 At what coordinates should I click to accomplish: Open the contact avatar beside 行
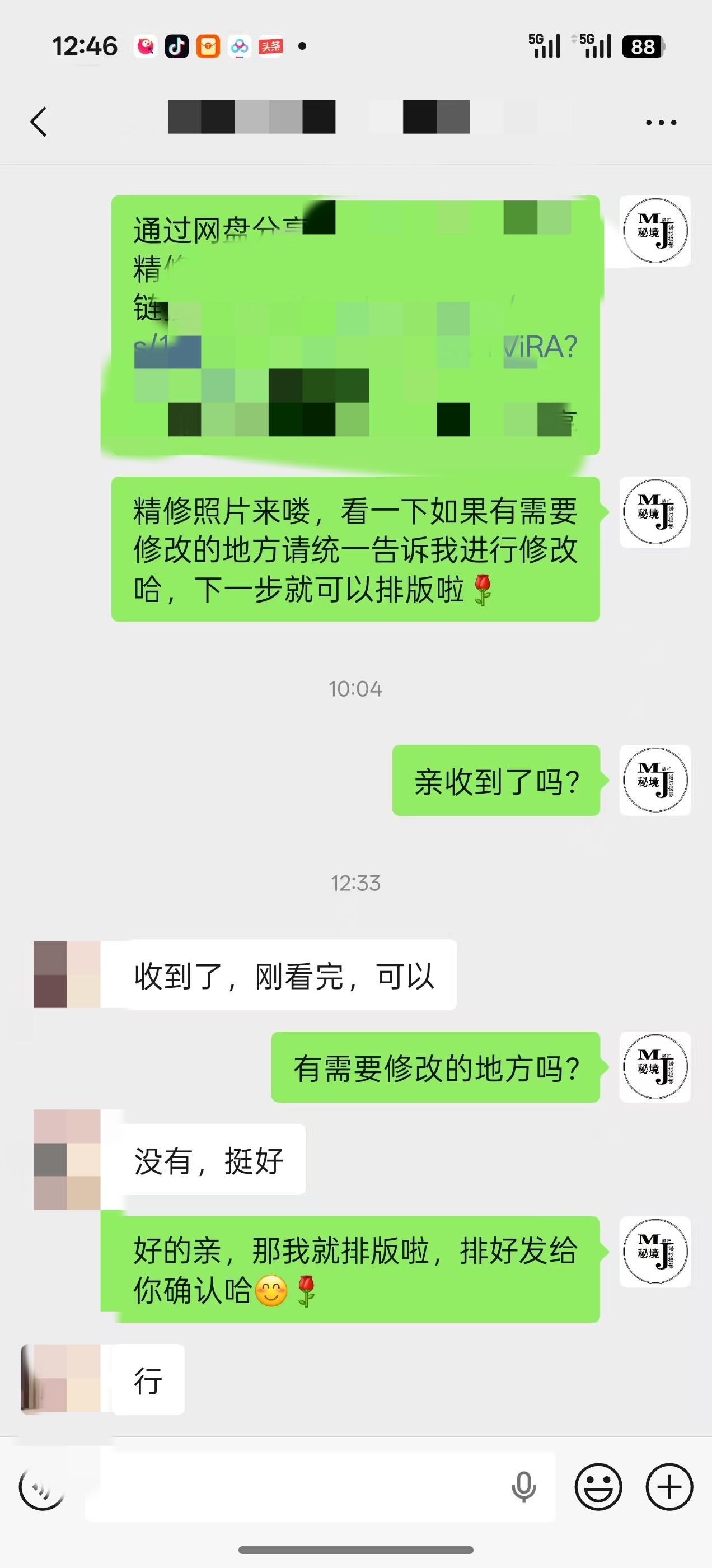pos(61,1379)
